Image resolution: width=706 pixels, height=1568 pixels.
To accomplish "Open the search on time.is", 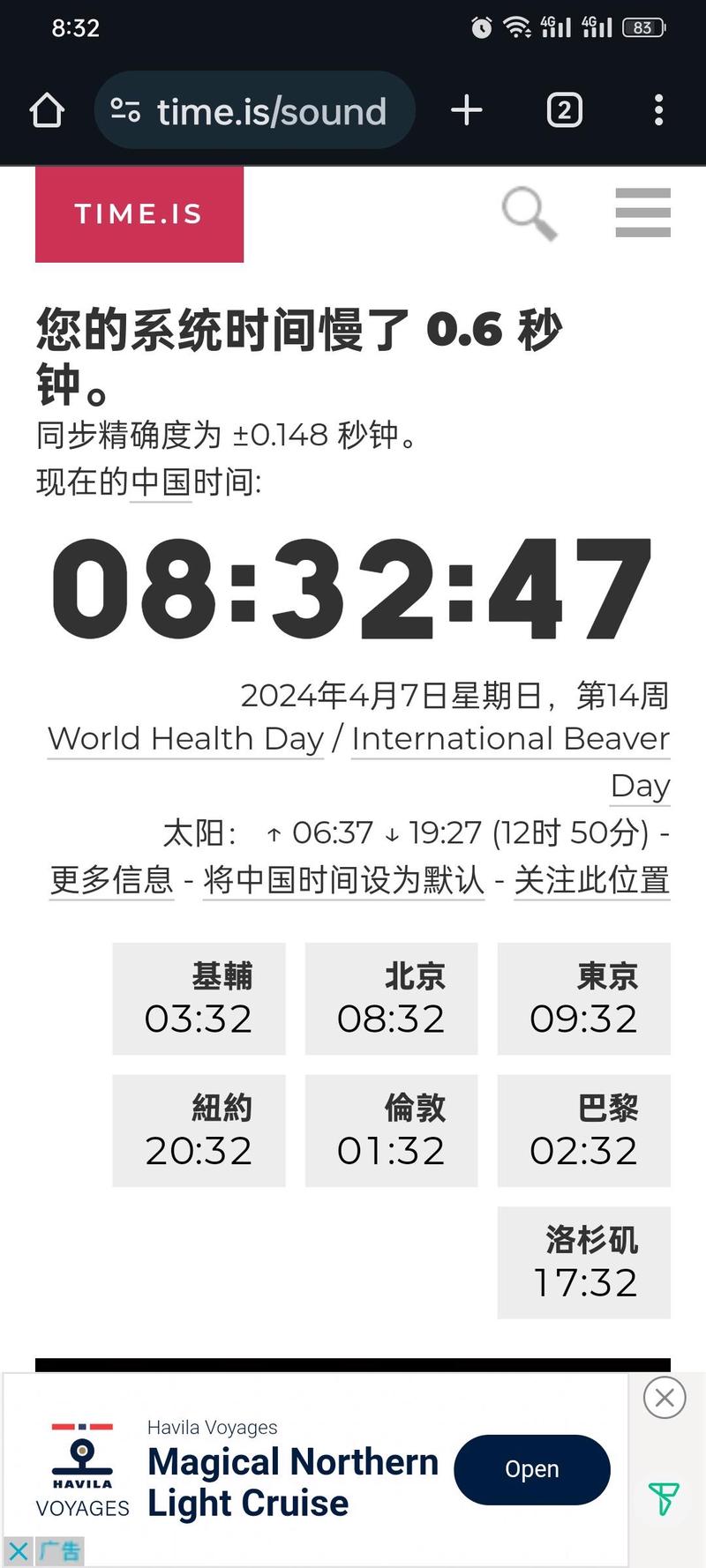I will click(529, 213).
